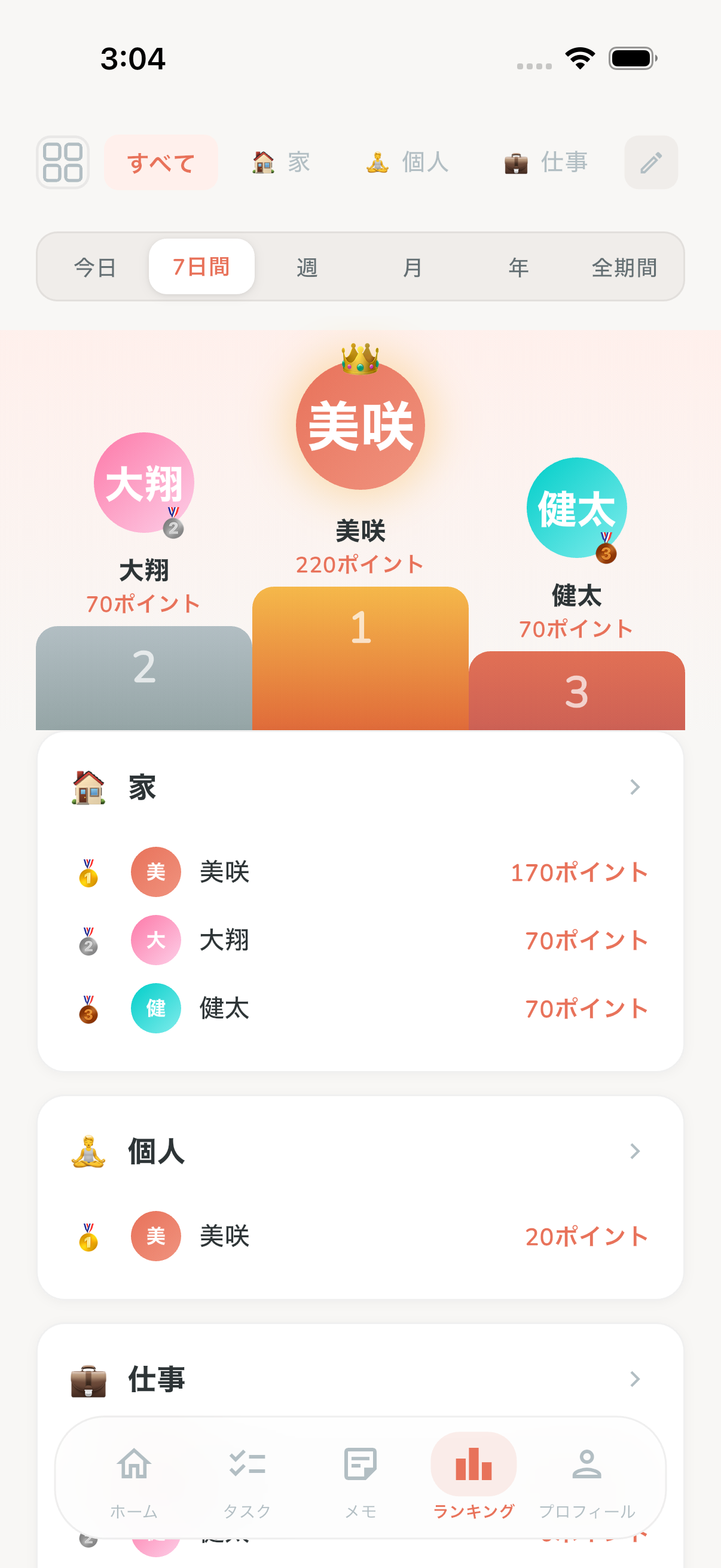The width and height of the screenshot is (721, 1568).
Task: Tap the pencil edit icon
Action: 650,163
